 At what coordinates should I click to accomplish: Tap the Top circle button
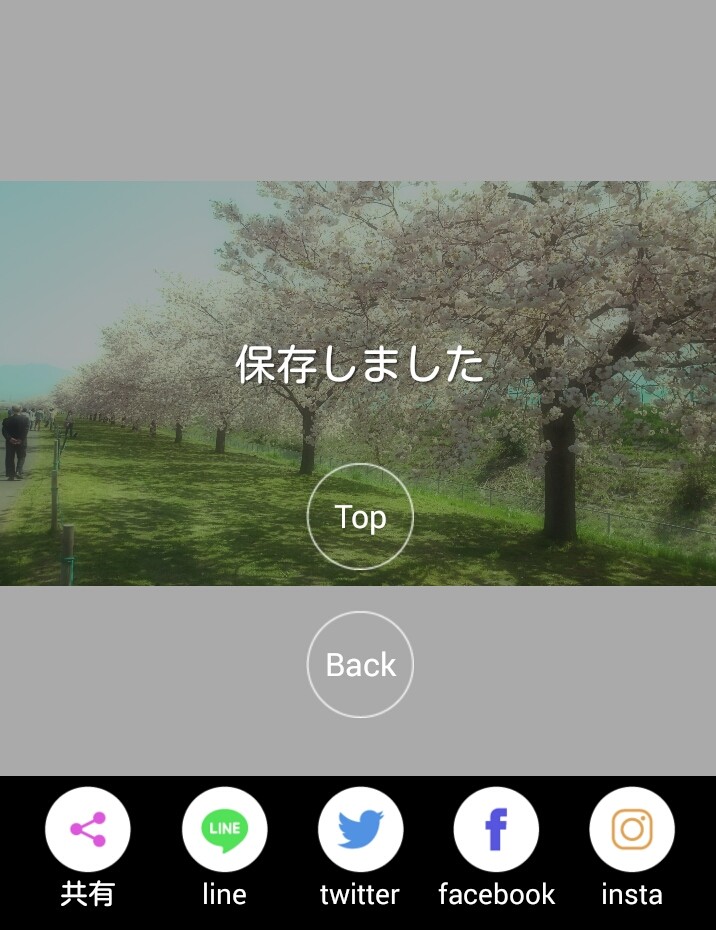click(360, 517)
